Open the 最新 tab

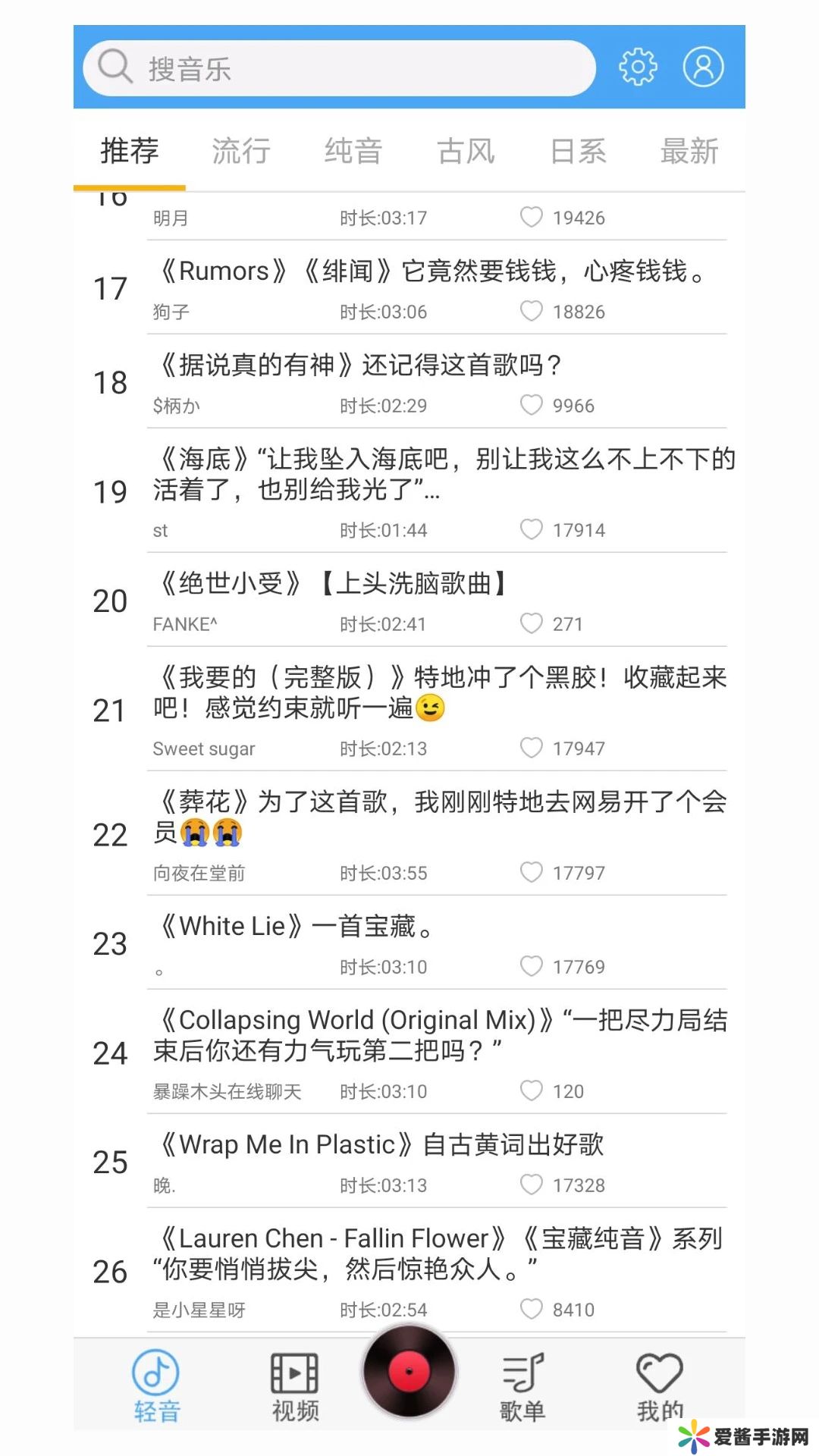pyautogui.click(x=689, y=151)
